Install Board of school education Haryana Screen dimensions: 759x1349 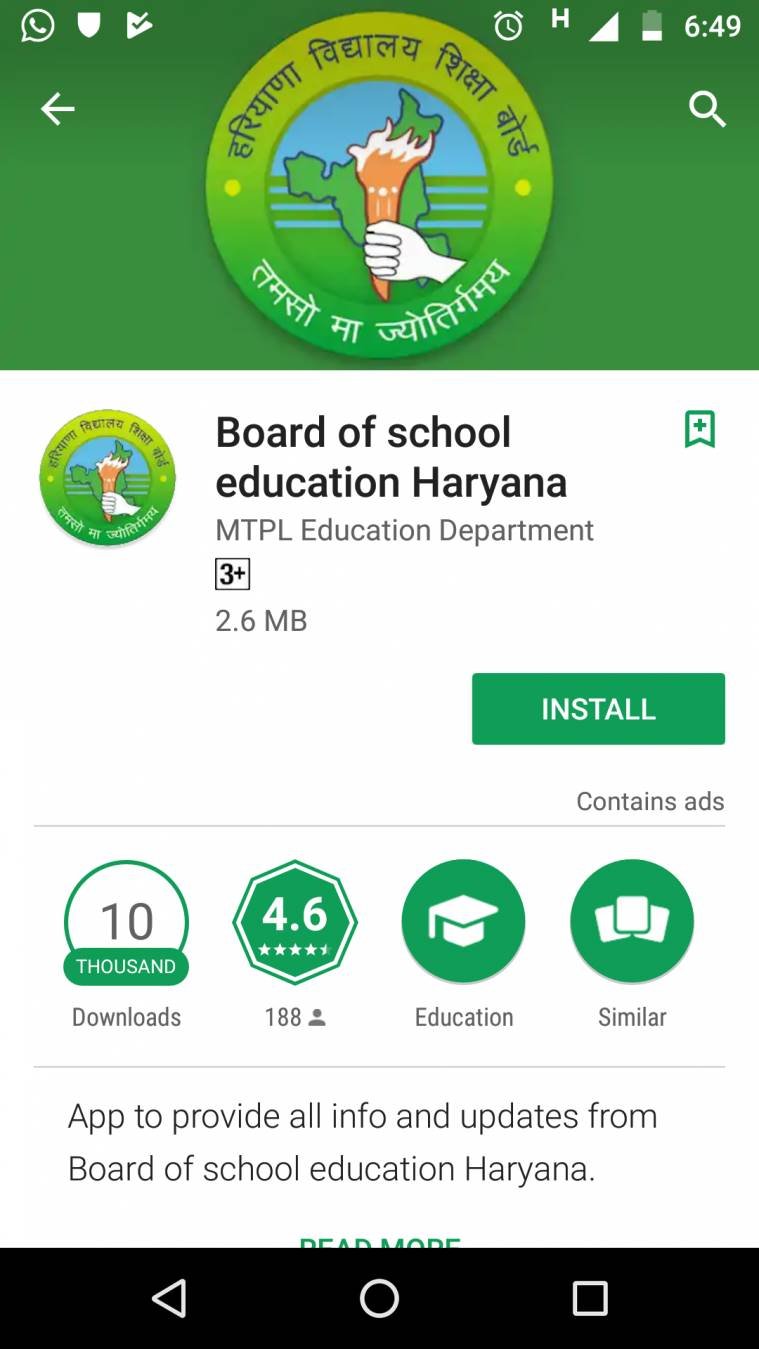(598, 709)
